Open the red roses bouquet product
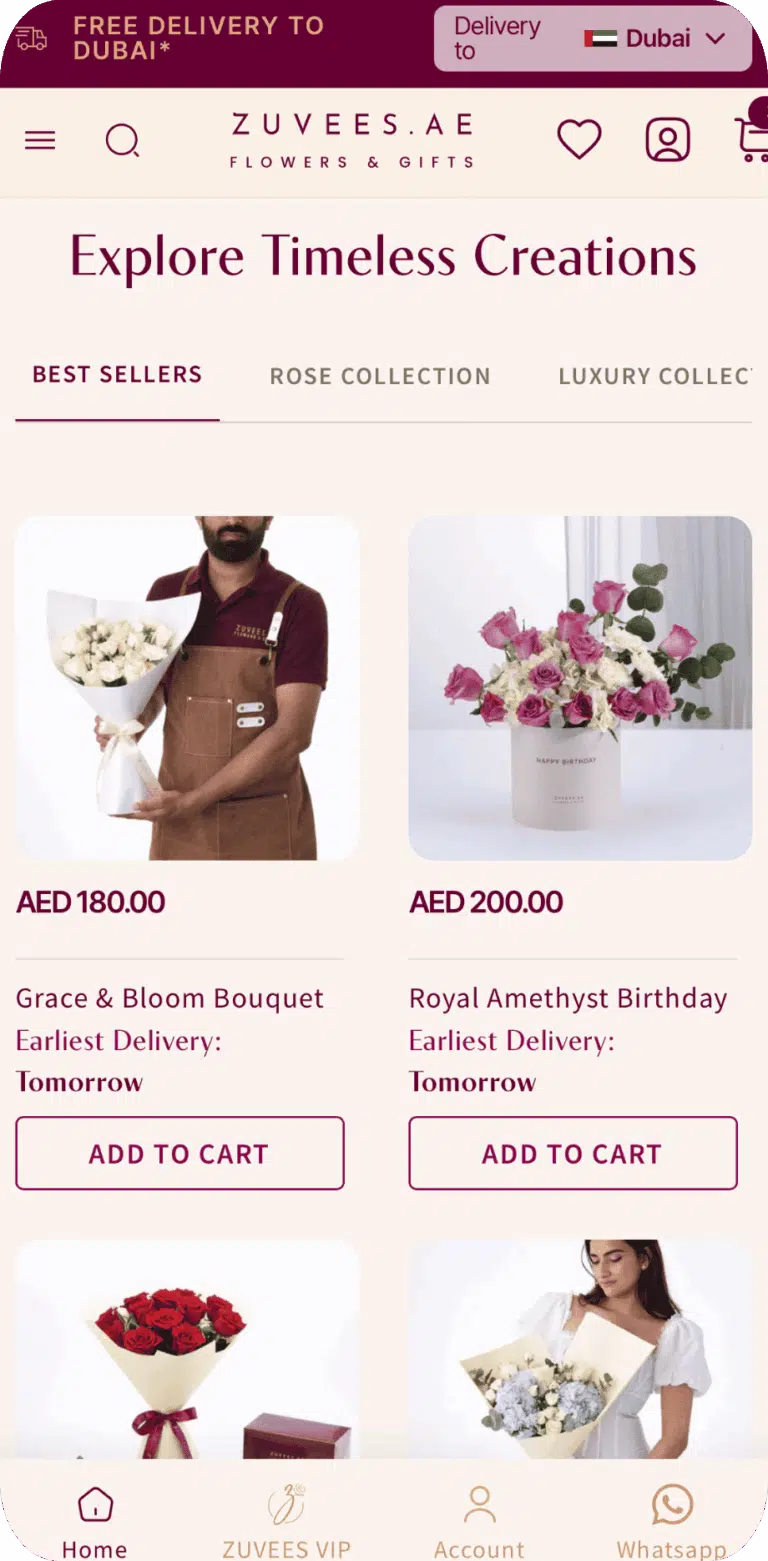This screenshot has height=1561, width=768. pos(187,1350)
